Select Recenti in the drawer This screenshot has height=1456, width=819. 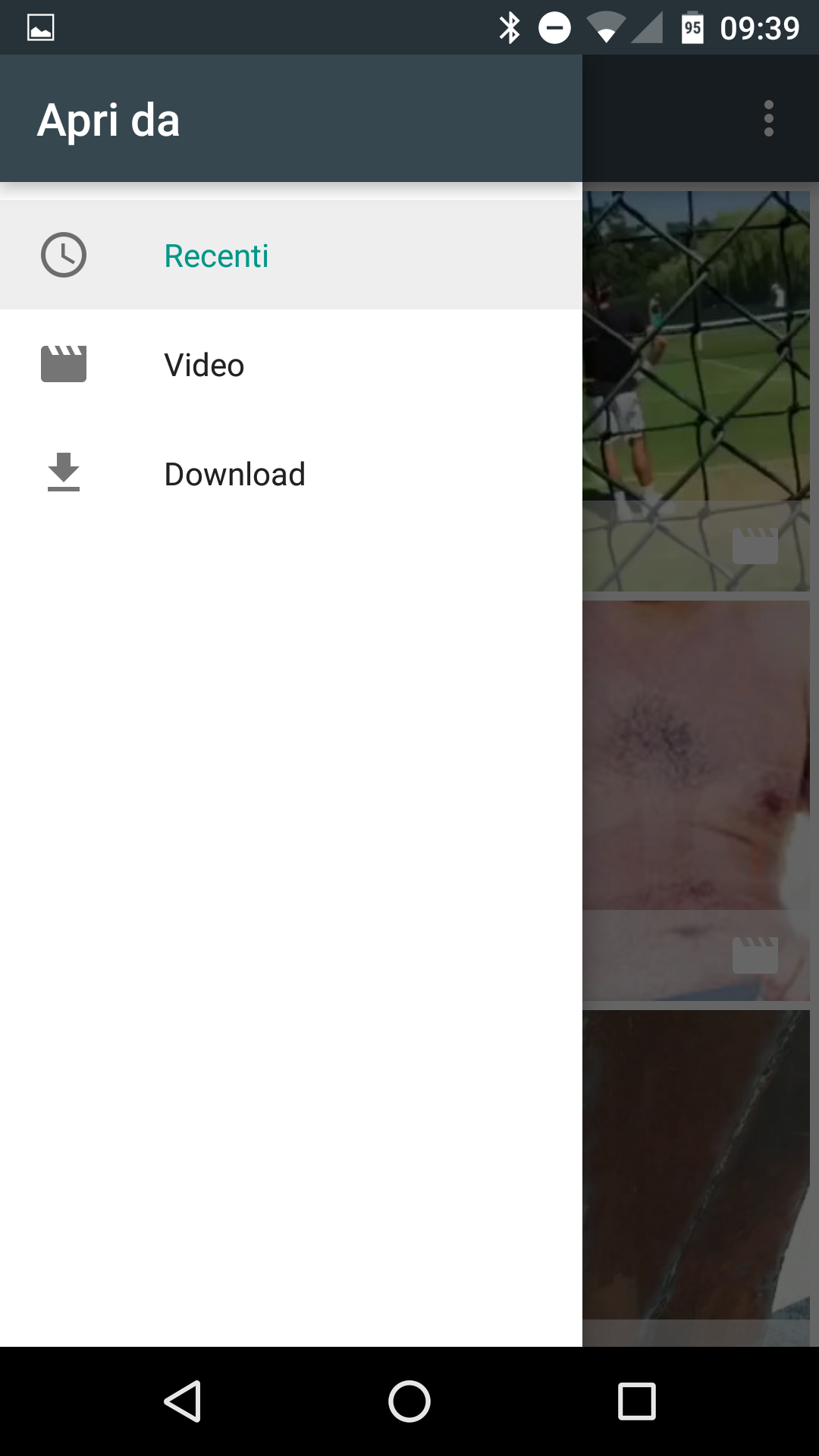291,255
